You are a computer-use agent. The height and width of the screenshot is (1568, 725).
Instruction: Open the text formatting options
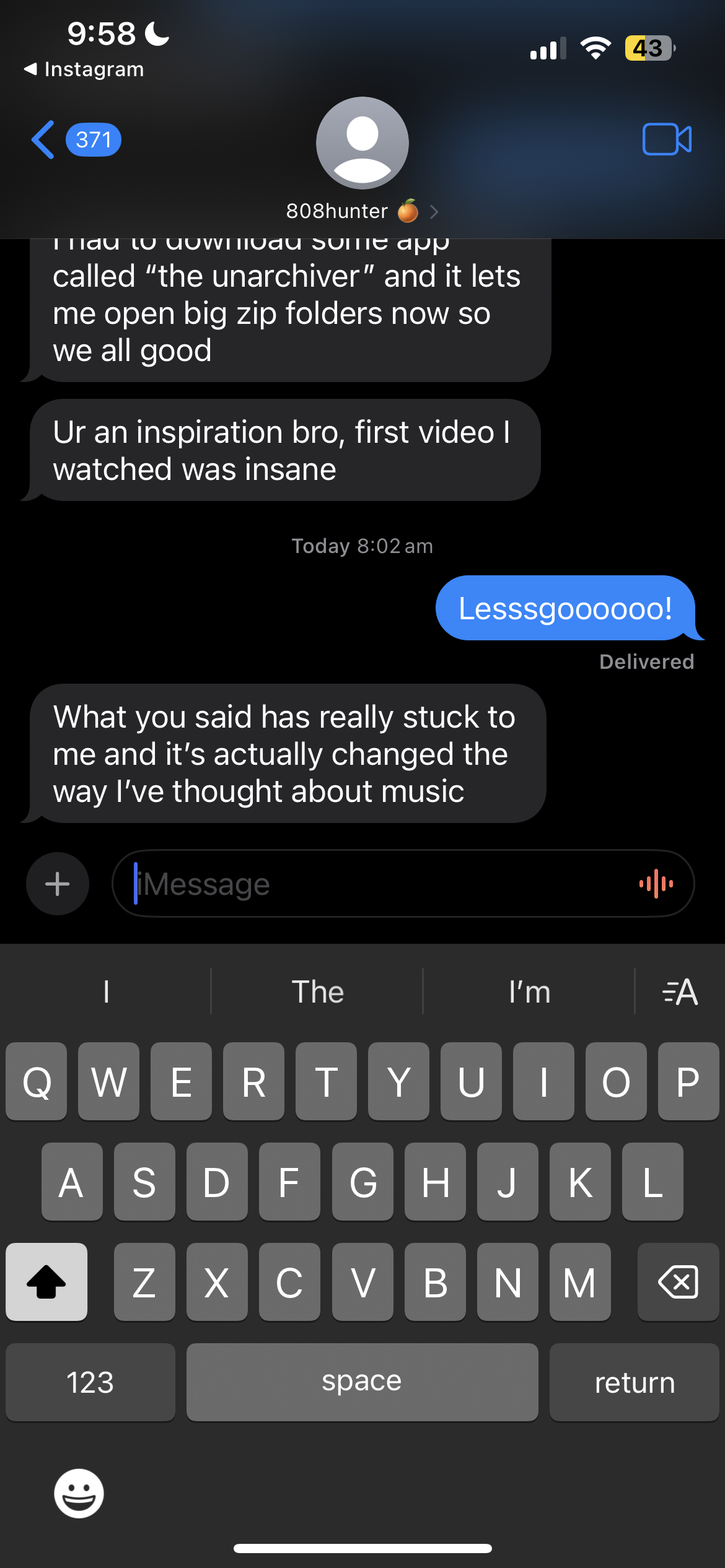[x=680, y=992]
